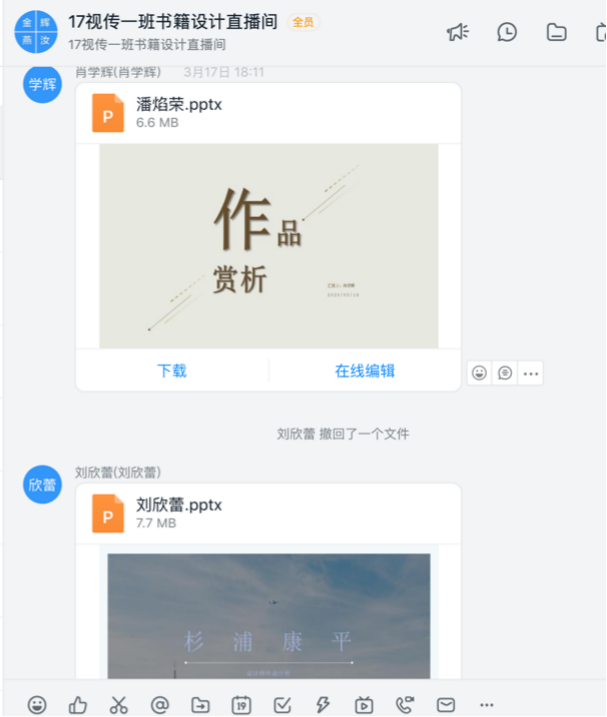Open 刘欣蕾's profile avatar
This screenshot has width=607, height=717.
42,484
